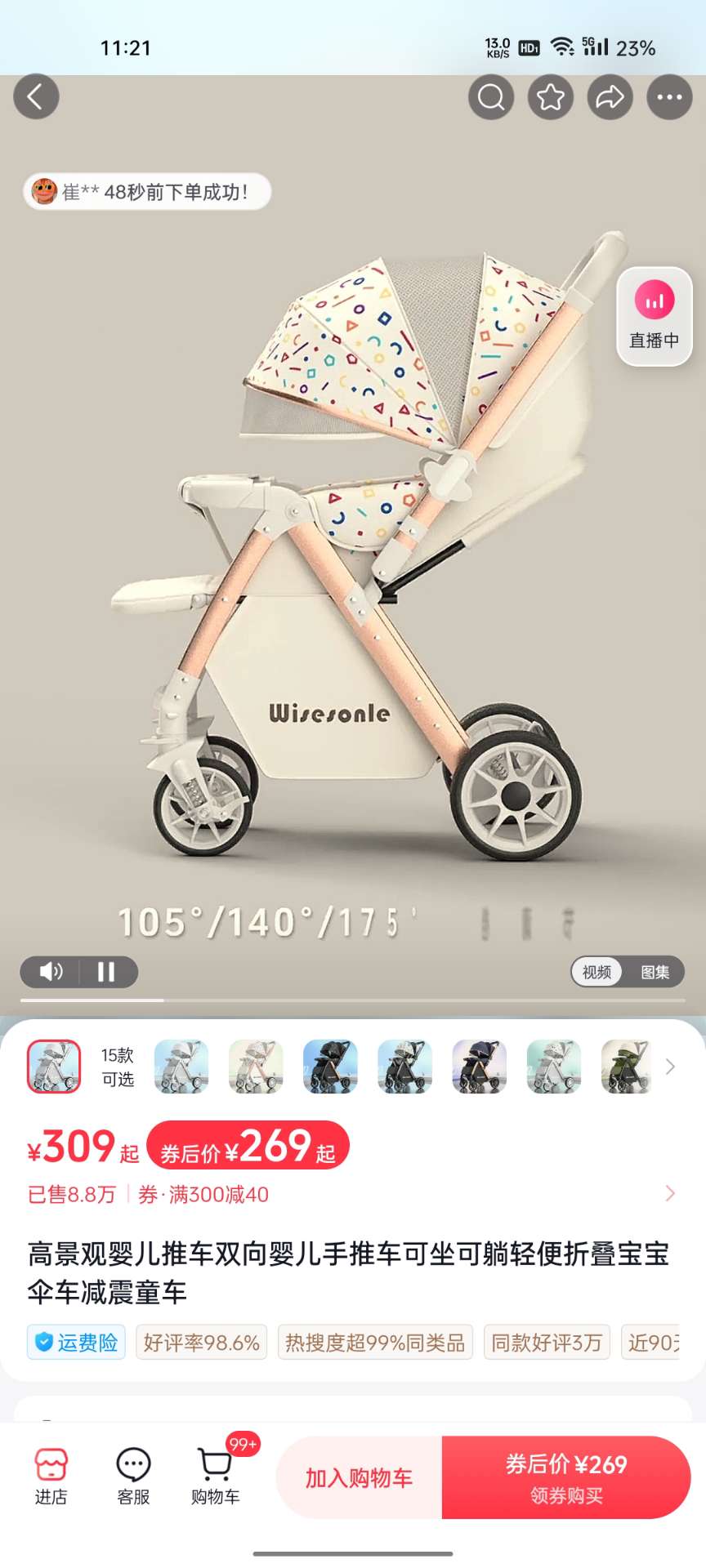Open search from the top bar
The width and height of the screenshot is (706, 1568).
pos(490,97)
